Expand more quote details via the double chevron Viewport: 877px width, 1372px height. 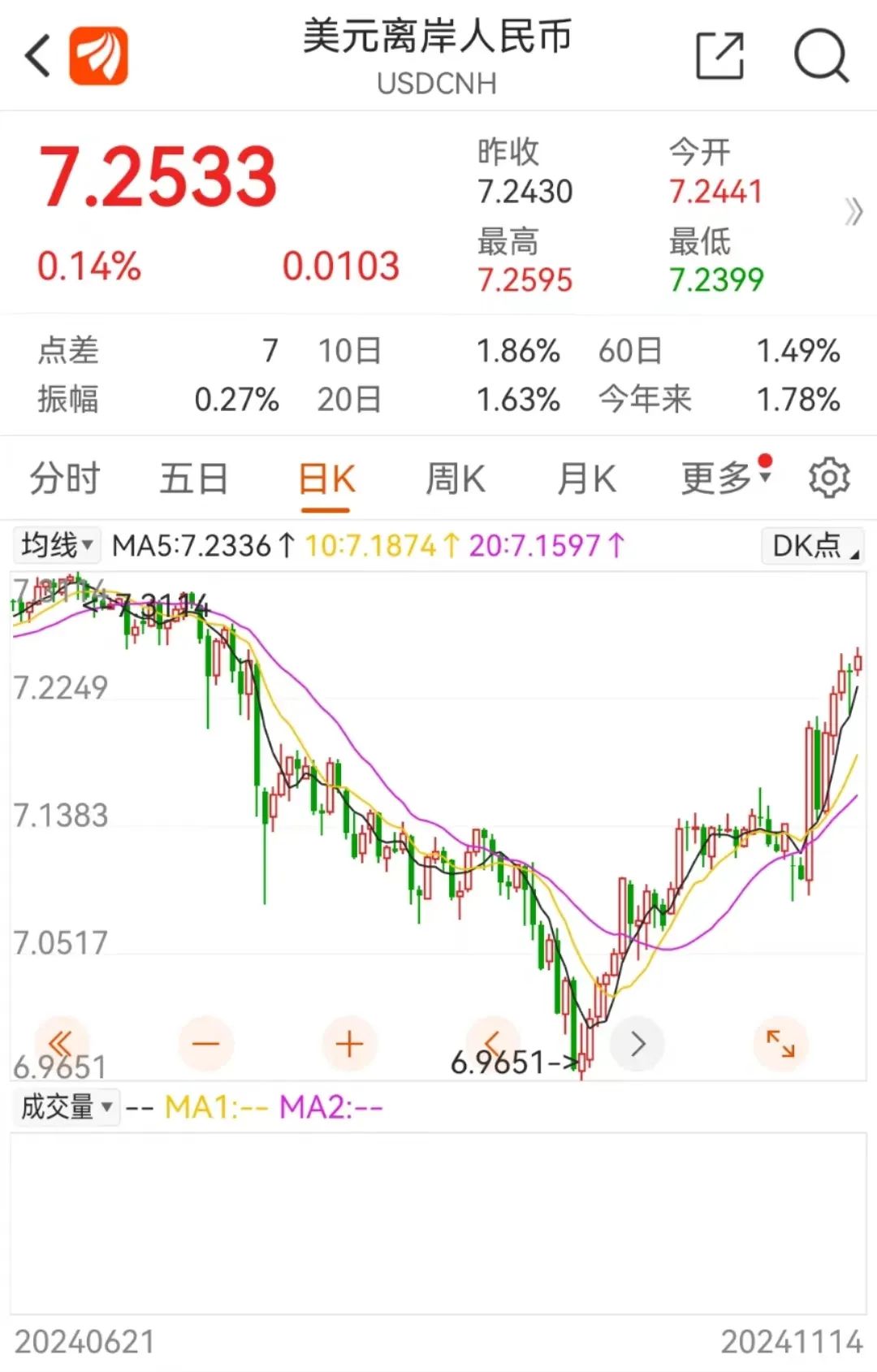(853, 212)
